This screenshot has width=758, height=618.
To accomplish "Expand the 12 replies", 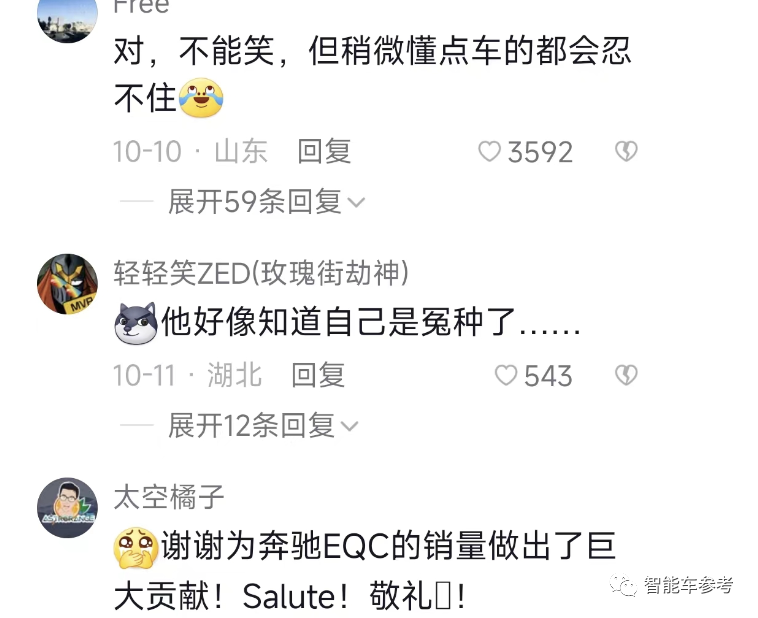I will click(262, 426).
